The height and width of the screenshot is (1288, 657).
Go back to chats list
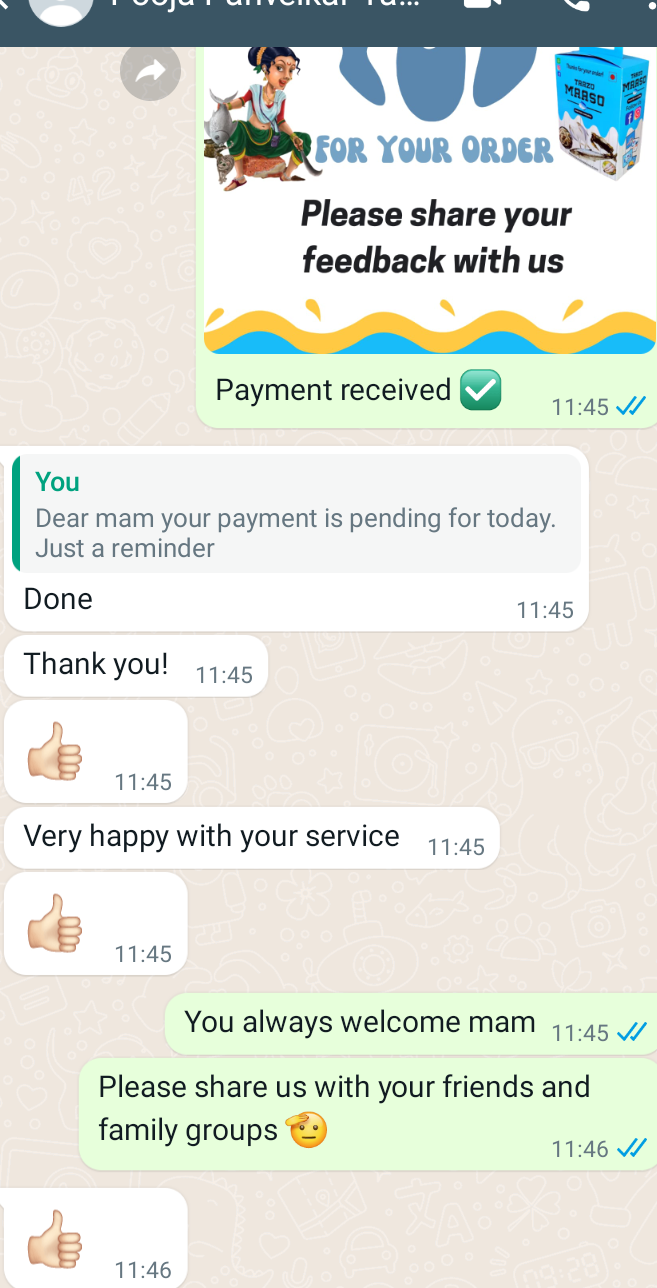[x=6, y=6]
